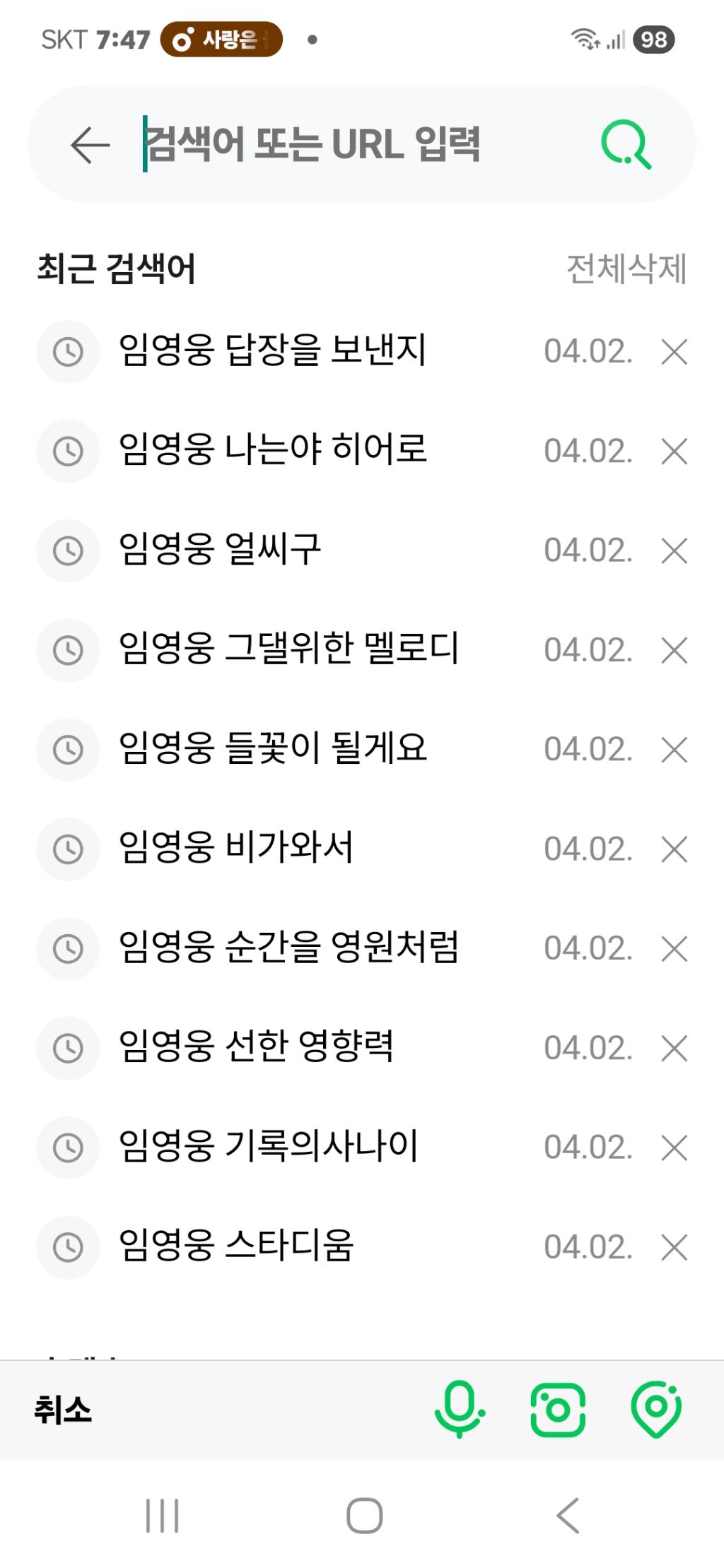Remove 임영웅 선한 영향력 search entry
Viewport: 724px width, 1568px height.
674,1048
